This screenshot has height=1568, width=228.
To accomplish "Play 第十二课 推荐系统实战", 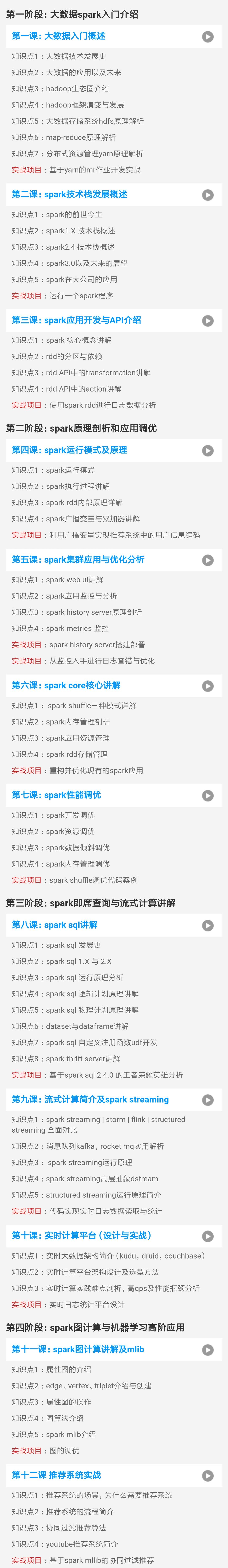I will pos(208,1475).
